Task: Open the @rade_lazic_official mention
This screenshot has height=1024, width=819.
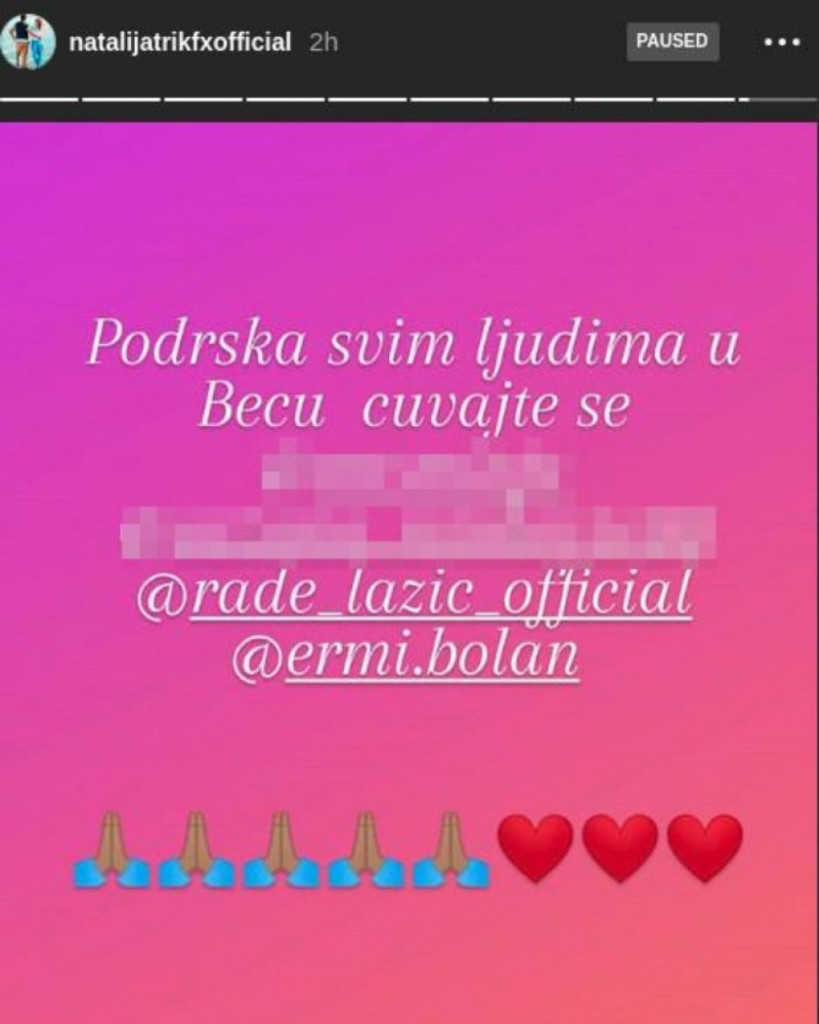Action: (x=413, y=596)
